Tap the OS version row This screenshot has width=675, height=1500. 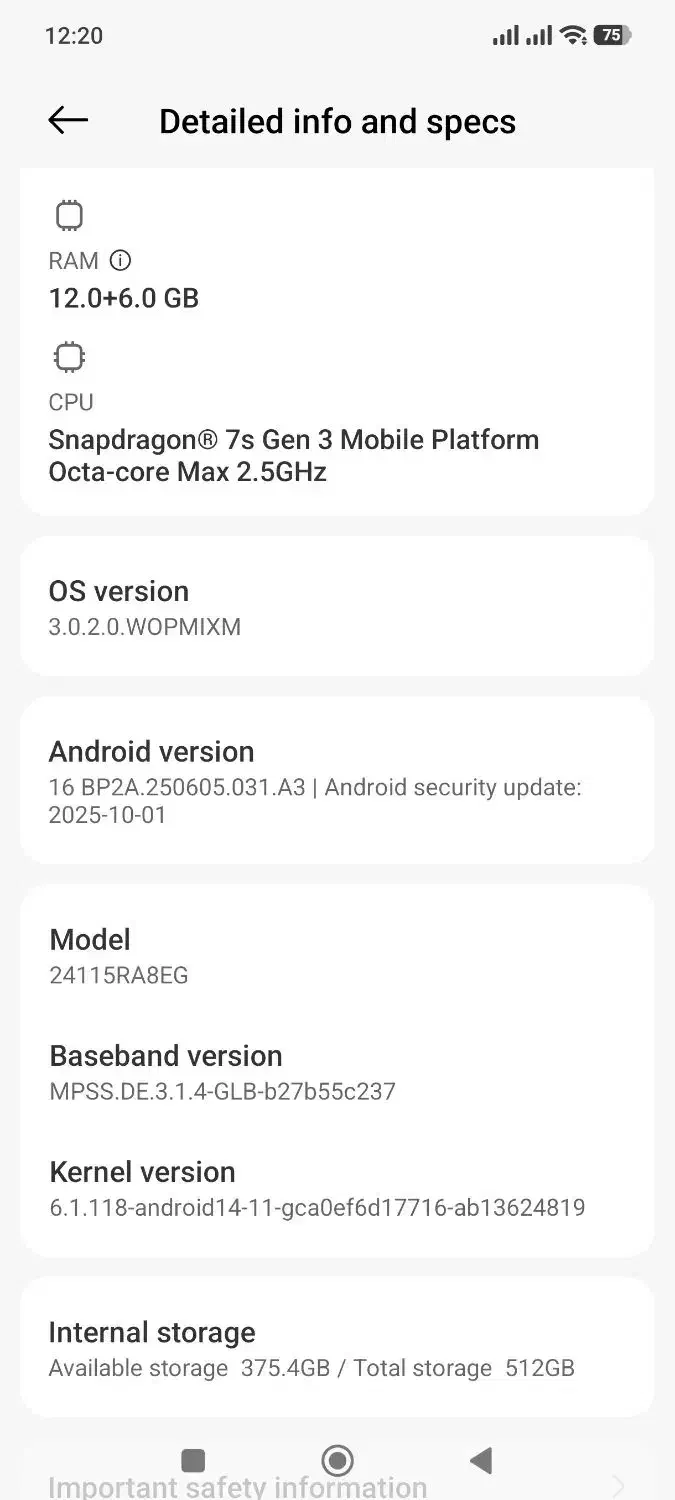click(x=337, y=607)
